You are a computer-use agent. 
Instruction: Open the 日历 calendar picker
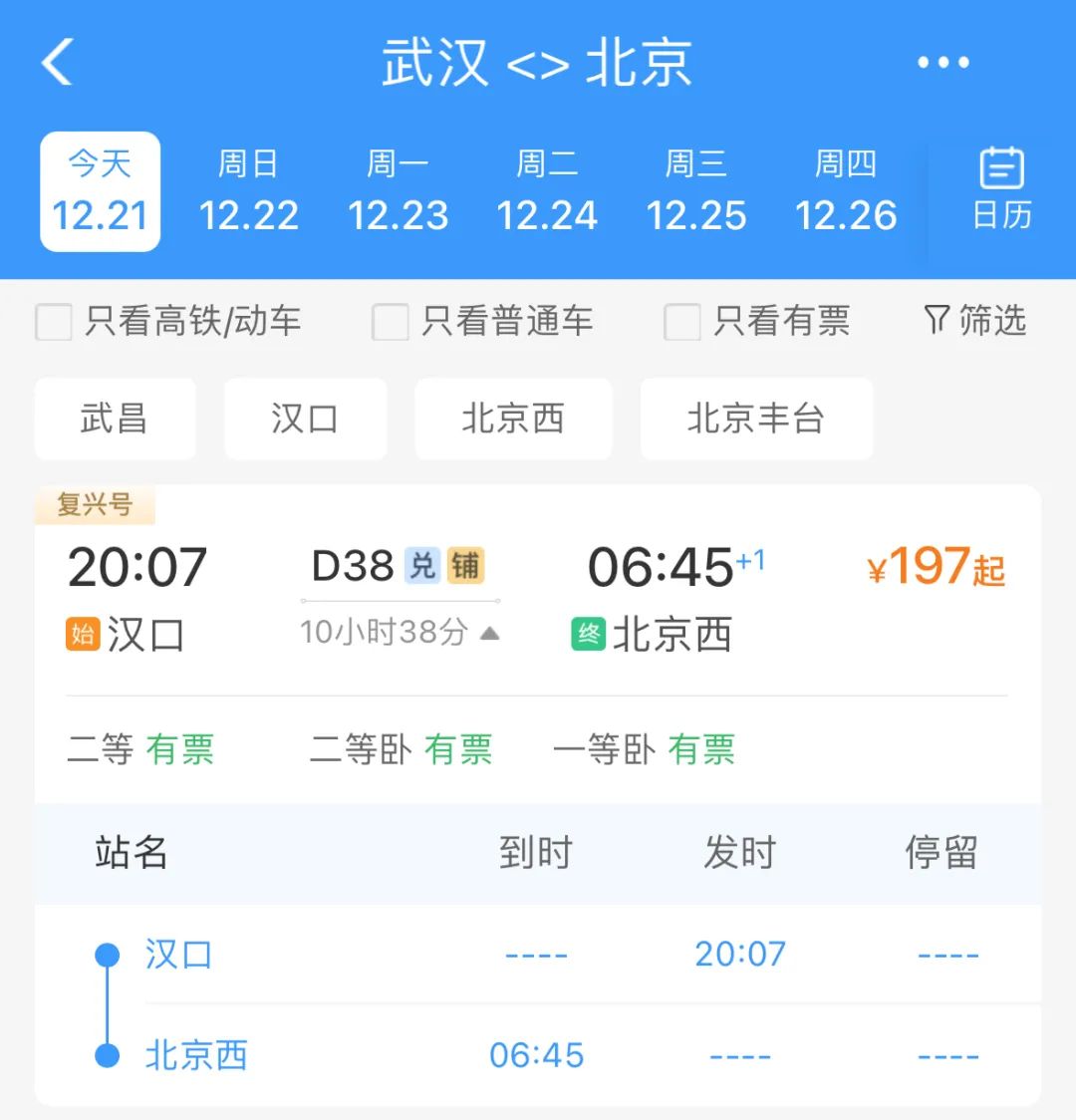pyautogui.click(x=1001, y=189)
